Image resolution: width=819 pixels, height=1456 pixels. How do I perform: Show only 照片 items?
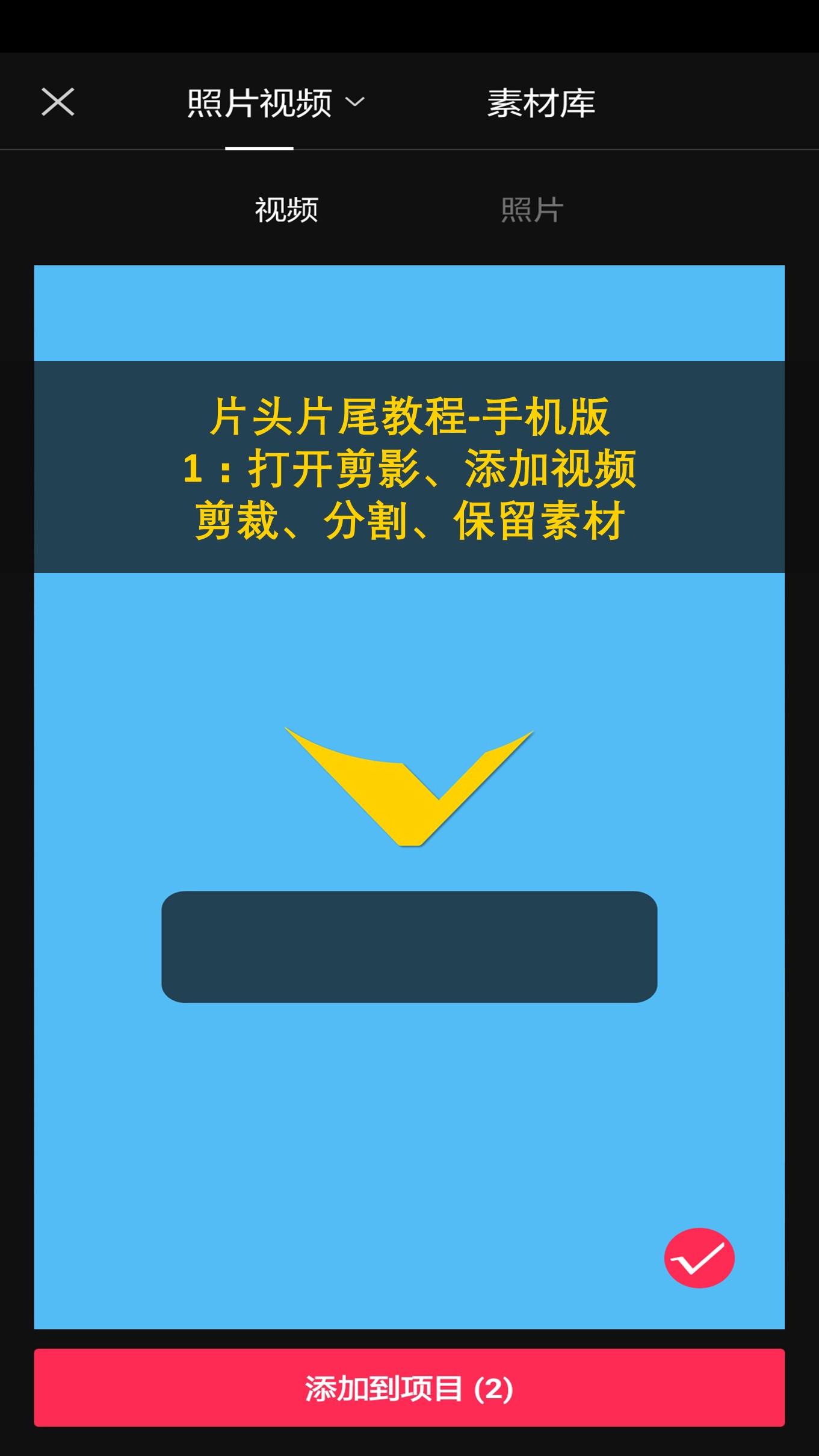(x=532, y=210)
